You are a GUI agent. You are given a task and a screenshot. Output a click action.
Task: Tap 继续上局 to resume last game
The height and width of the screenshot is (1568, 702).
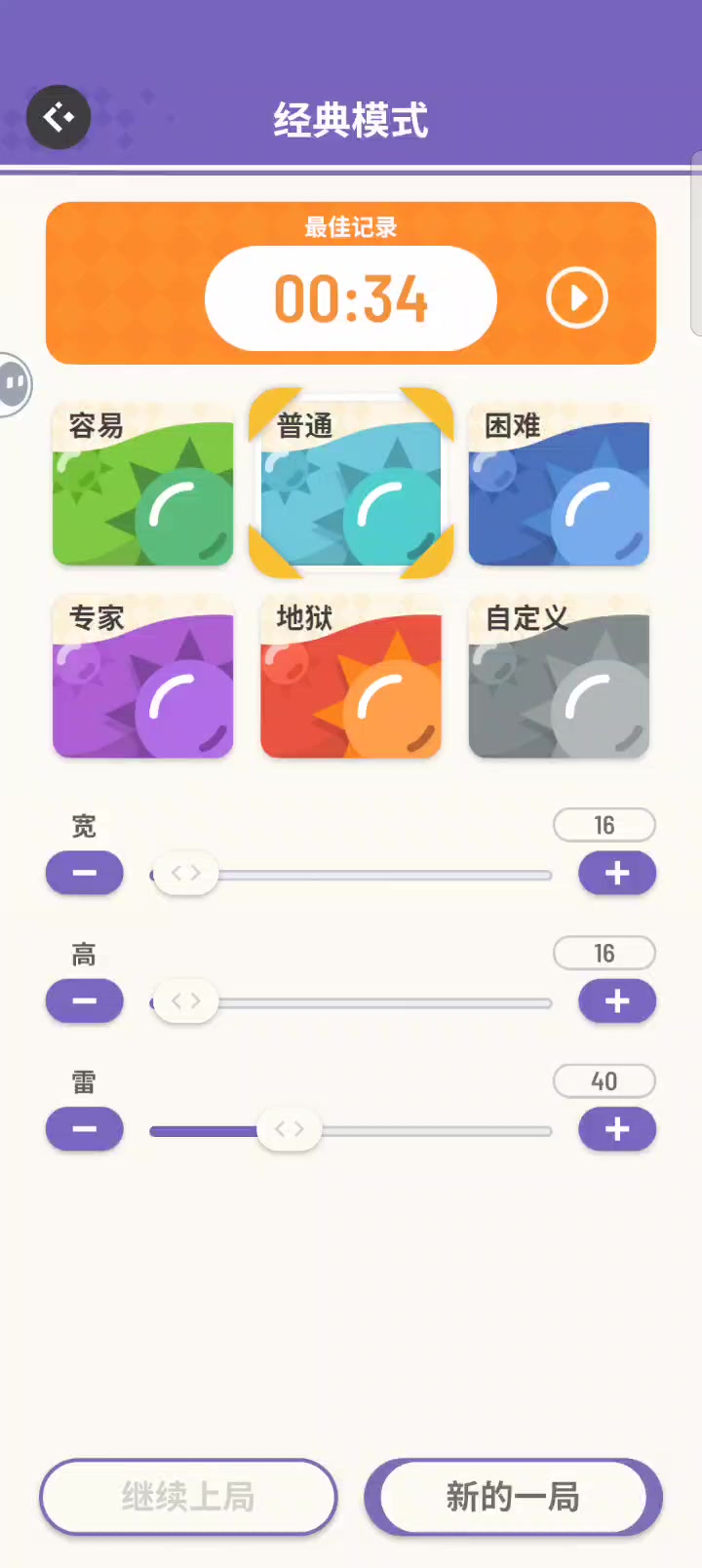(x=188, y=1497)
